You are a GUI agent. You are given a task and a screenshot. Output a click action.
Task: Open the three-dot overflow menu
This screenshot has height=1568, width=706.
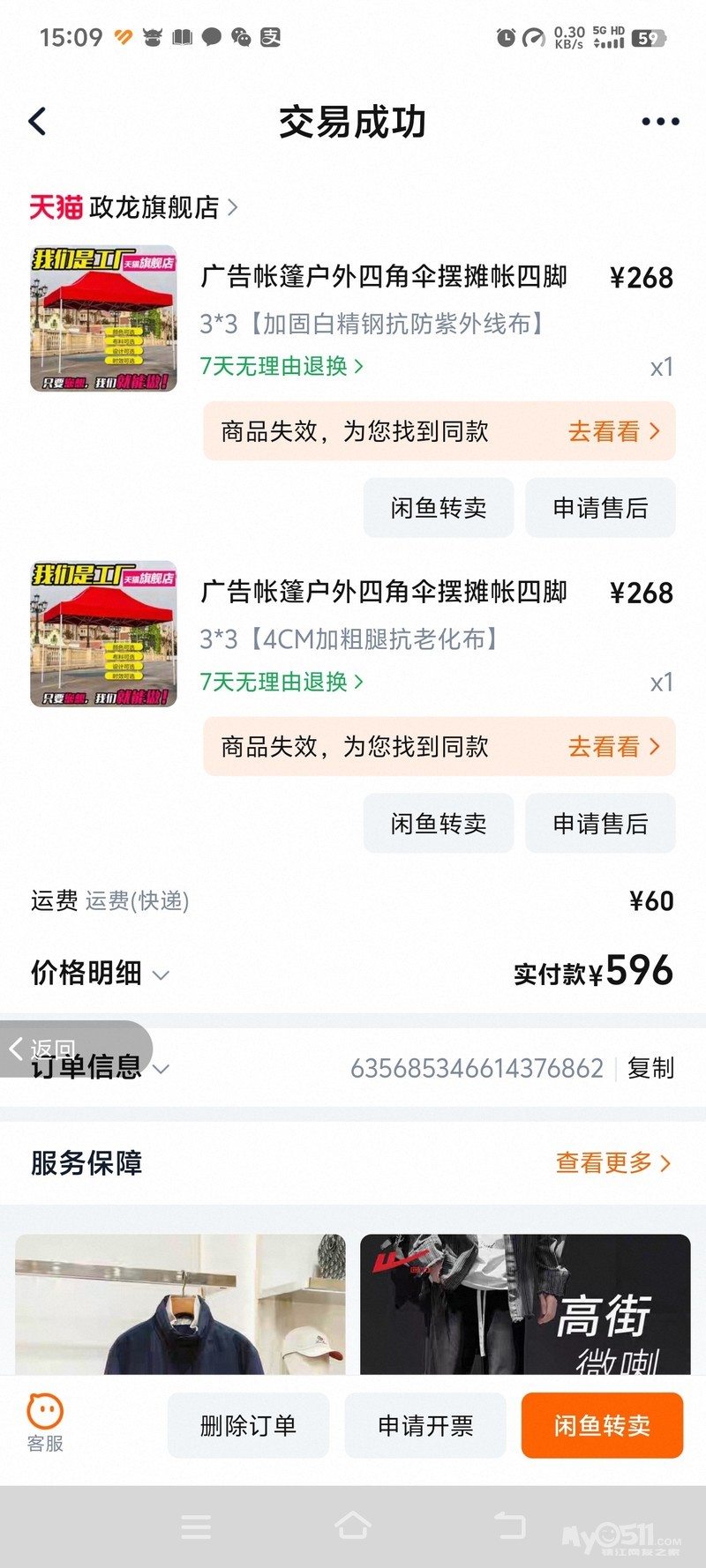660,122
